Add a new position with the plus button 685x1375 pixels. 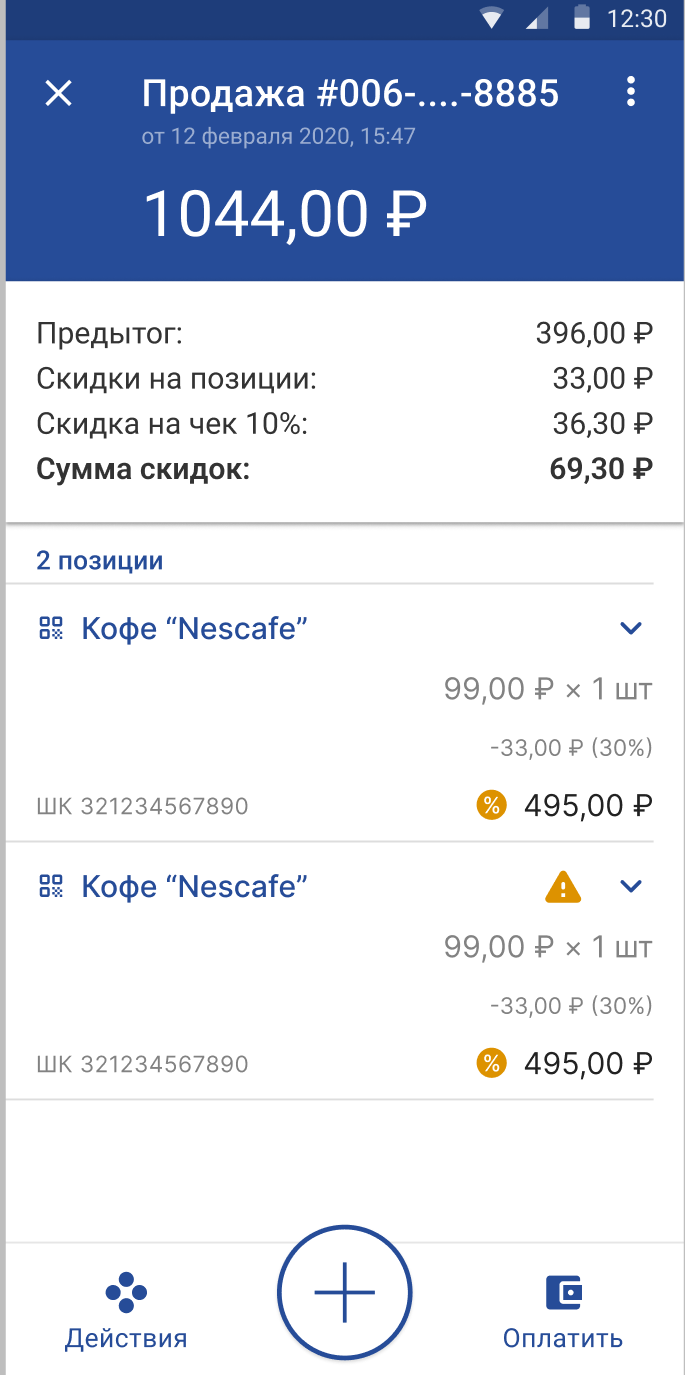[344, 1293]
